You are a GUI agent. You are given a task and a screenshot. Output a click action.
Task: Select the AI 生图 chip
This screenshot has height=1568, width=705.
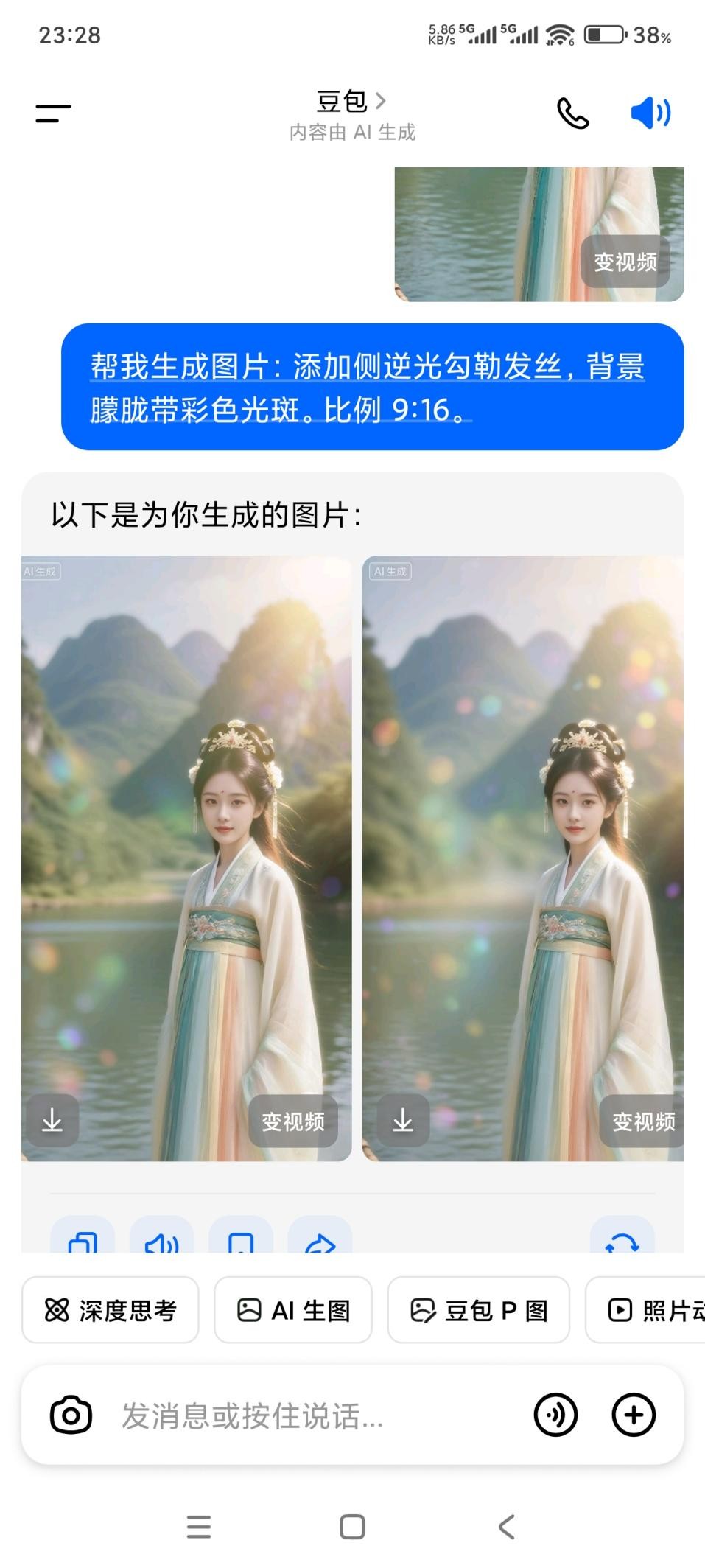(293, 1310)
